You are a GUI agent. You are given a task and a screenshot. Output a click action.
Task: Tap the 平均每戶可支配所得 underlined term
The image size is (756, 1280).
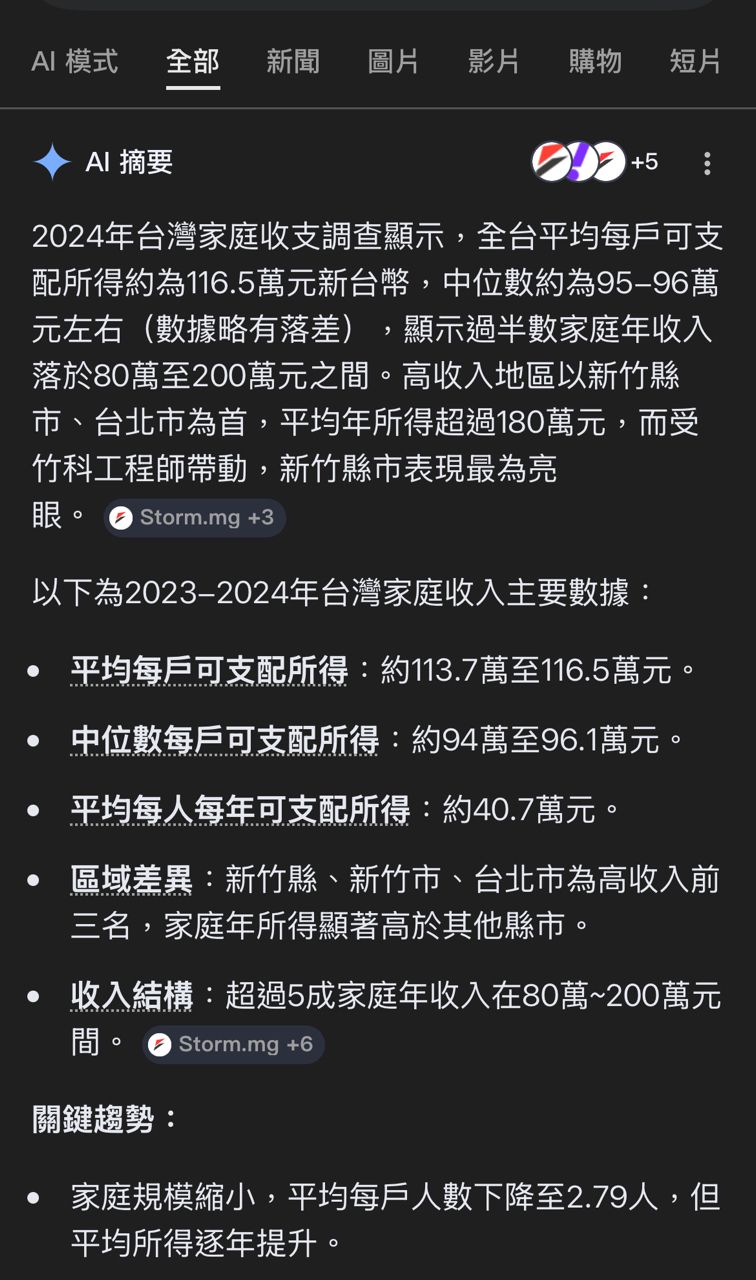(x=209, y=670)
